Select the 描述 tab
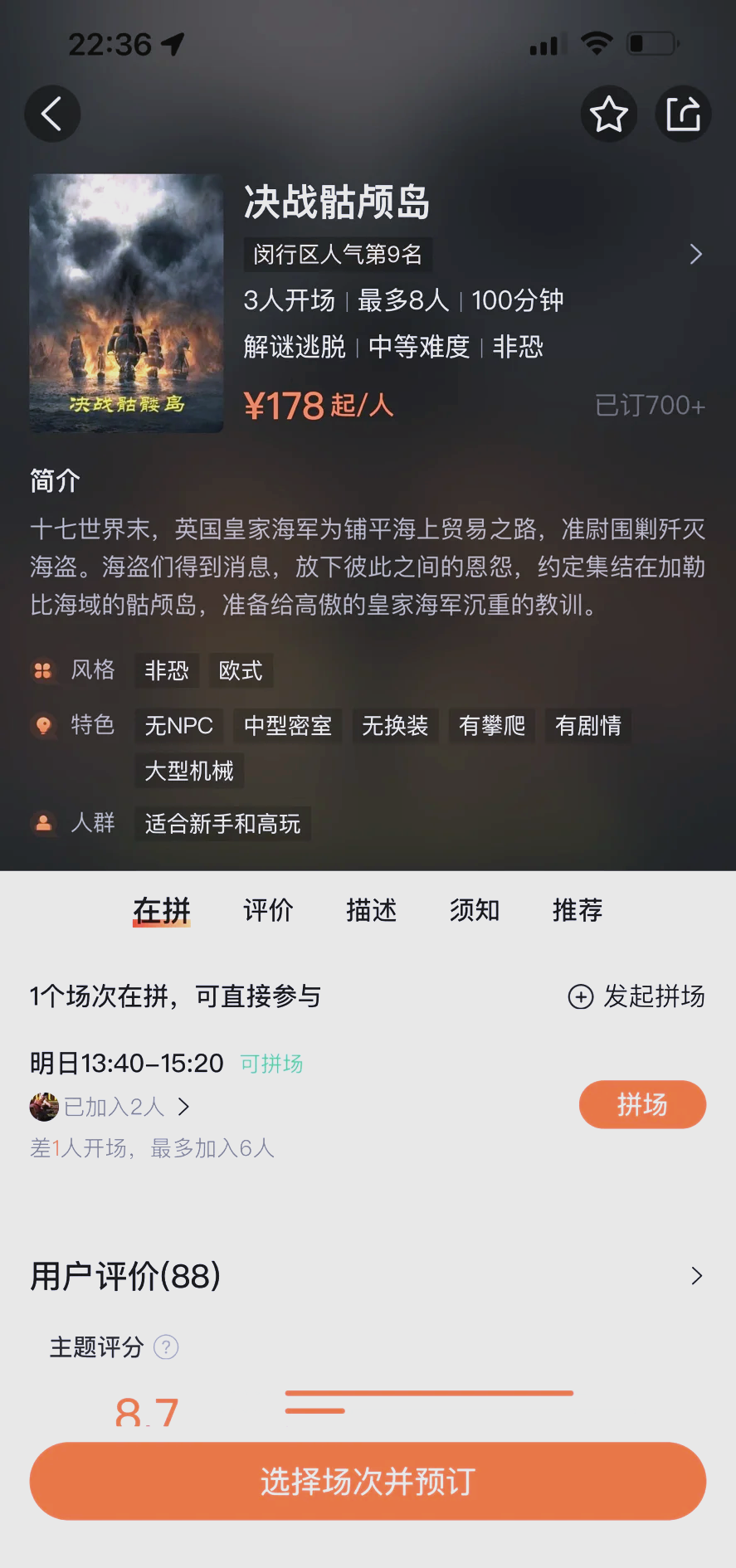This screenshot has height=1568, width=736. (371, 910)
